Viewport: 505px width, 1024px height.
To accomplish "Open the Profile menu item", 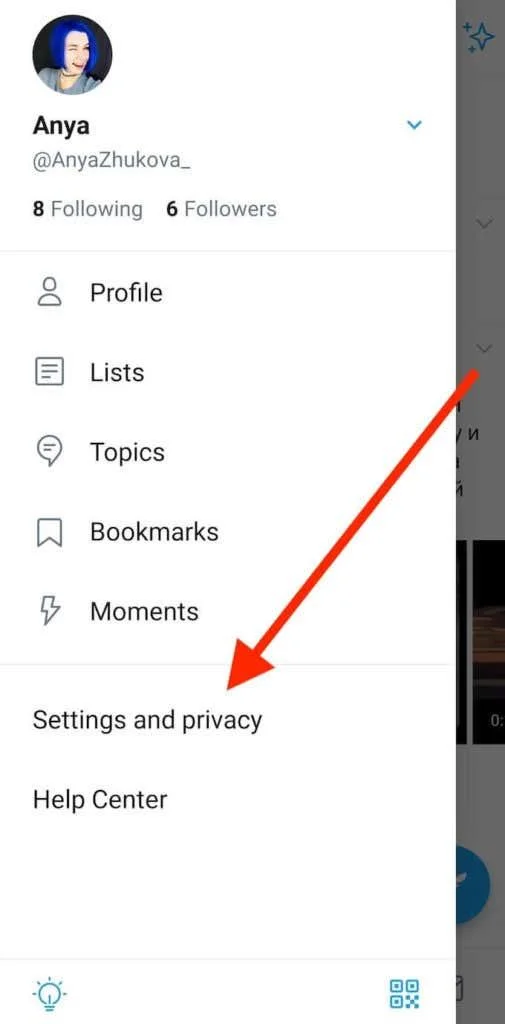I will (227, 292).
